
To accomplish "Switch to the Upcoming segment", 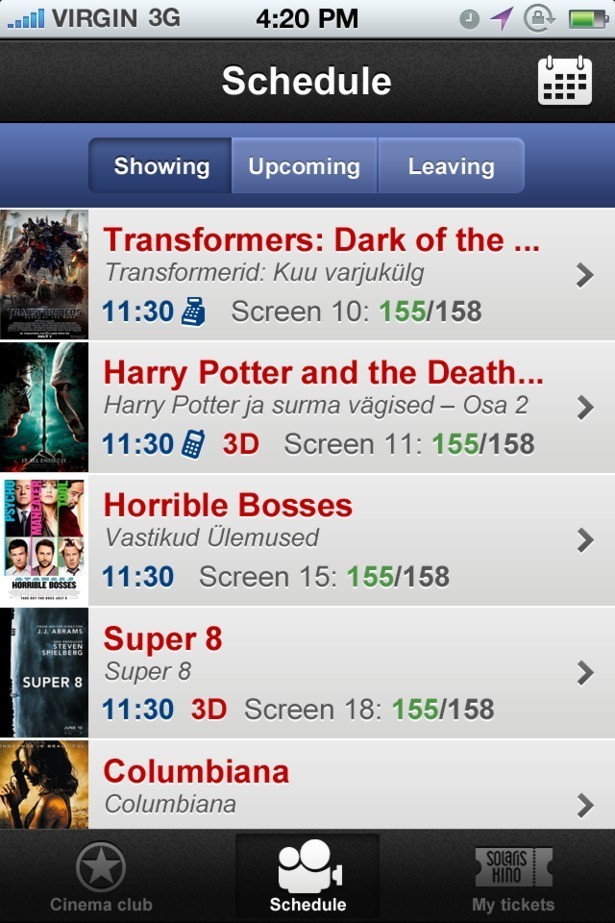I will tap(304, 166).
